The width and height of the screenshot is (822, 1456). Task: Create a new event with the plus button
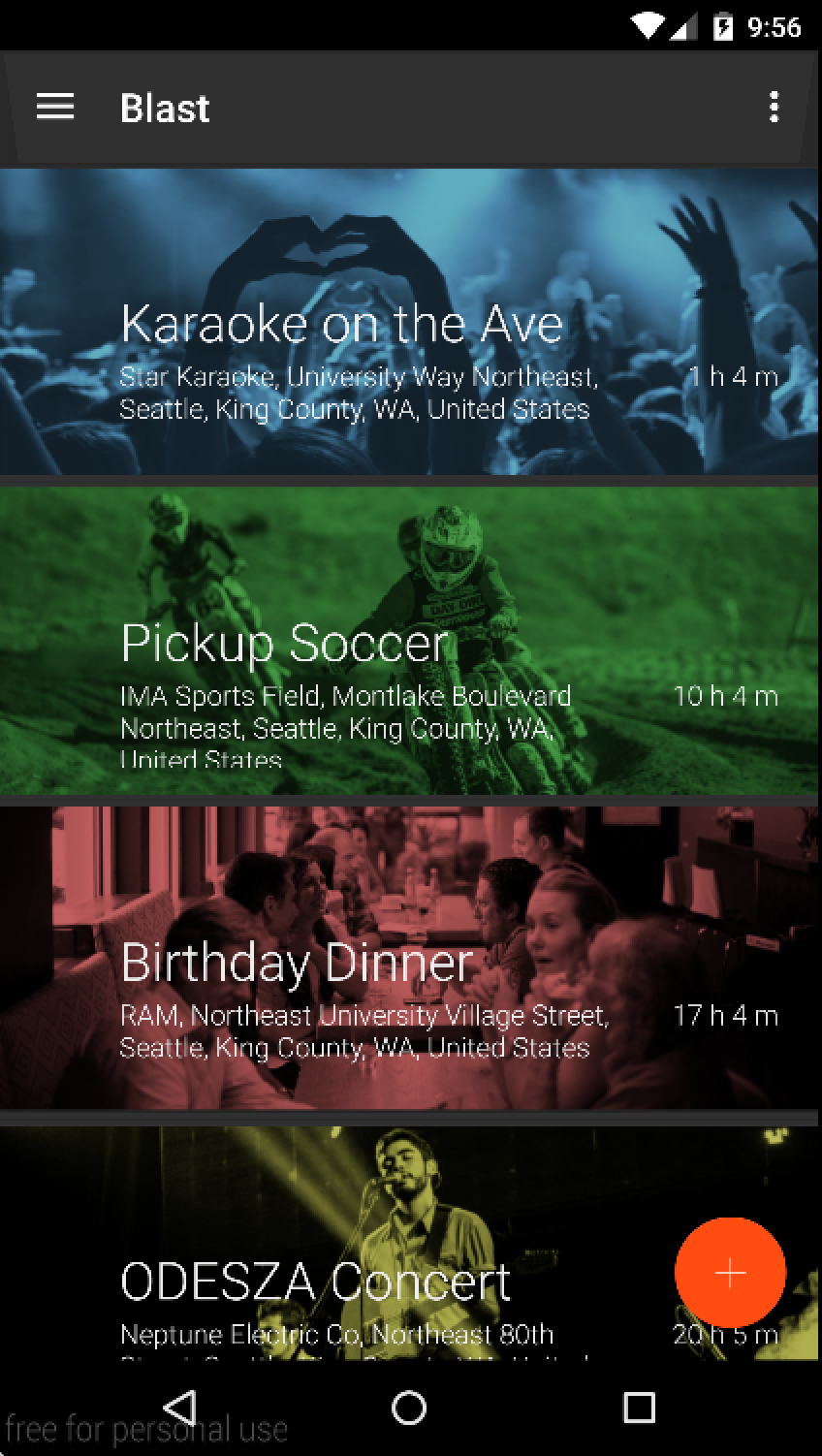(x=730, y=1273)
